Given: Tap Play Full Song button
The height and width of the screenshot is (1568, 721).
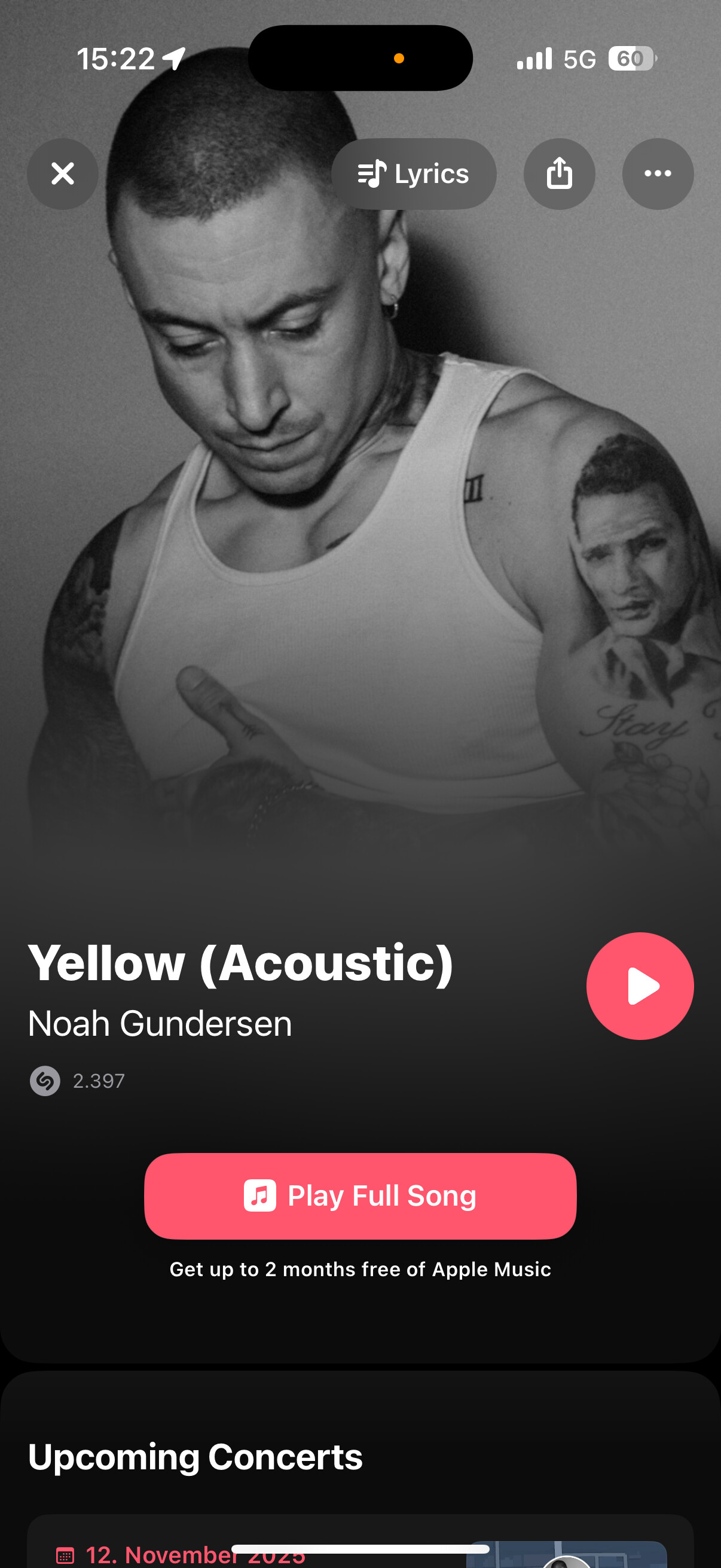Looking at the screenshot, I should [360, 1195].
